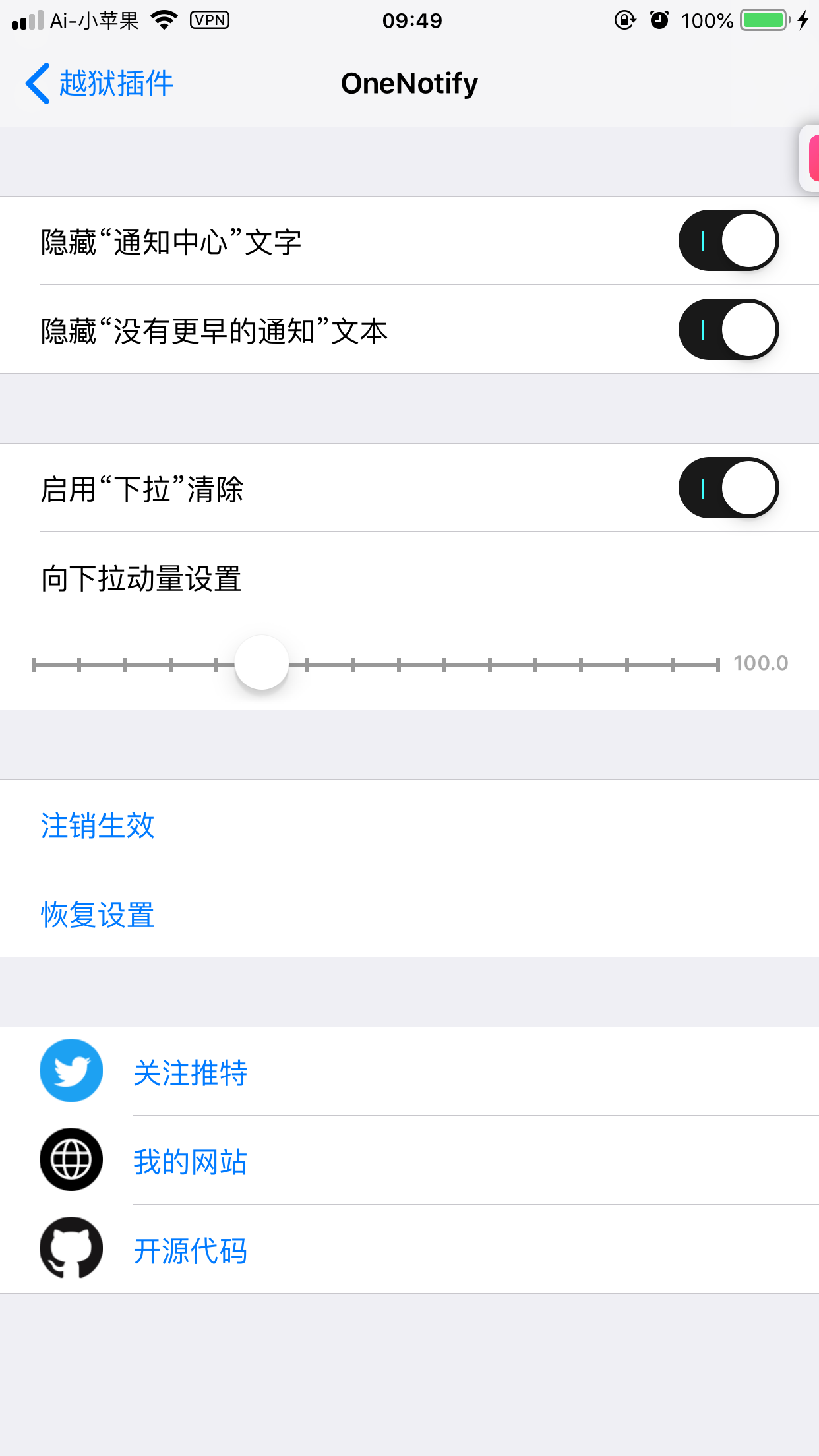Tap the alarm clock icon in status bar
819x1456 pixels.
[x=661, y=20]
